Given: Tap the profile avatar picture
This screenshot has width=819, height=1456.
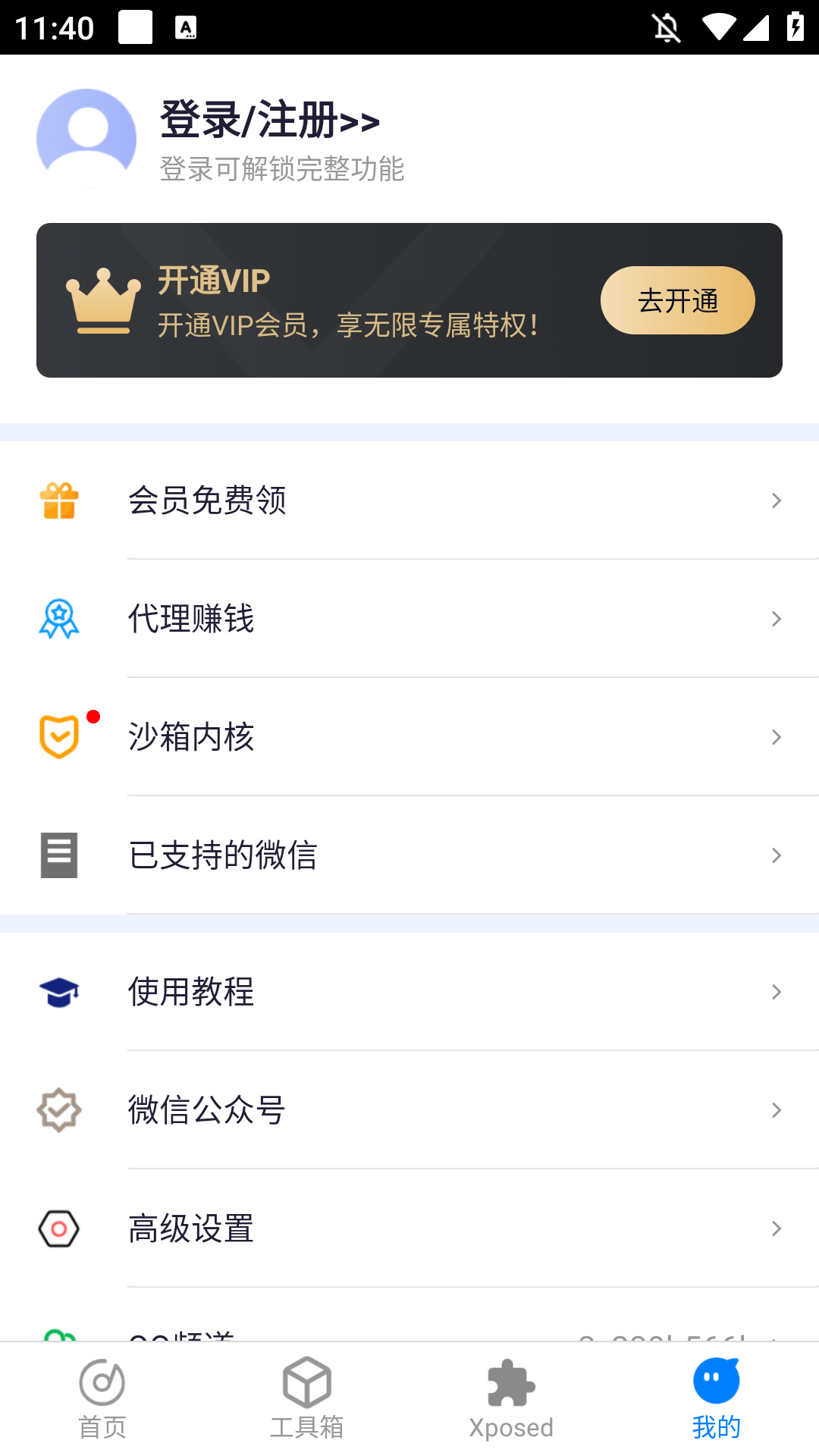Looking at the screenshot, I should click(x=86, y=139).
